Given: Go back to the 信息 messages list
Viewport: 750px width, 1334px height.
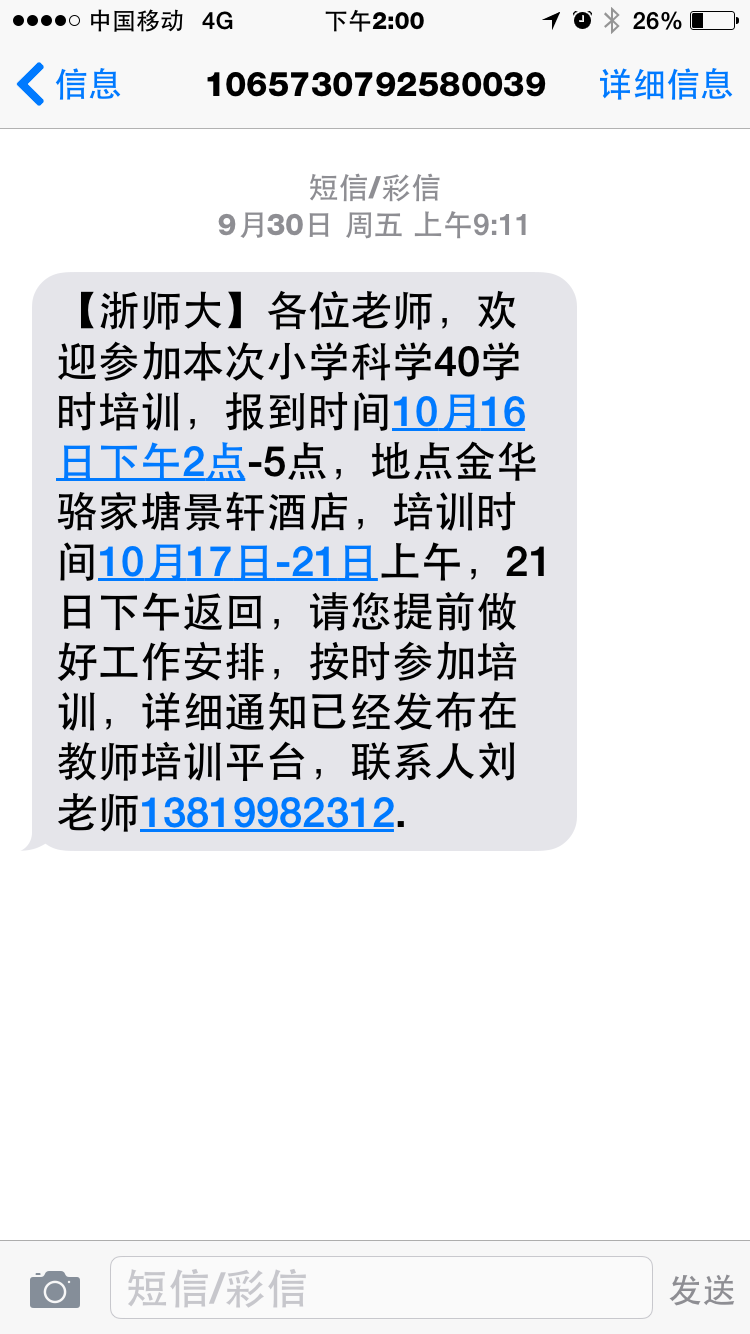Looking at the screenshot, I should pyautogui.click(x=68, y=84).
